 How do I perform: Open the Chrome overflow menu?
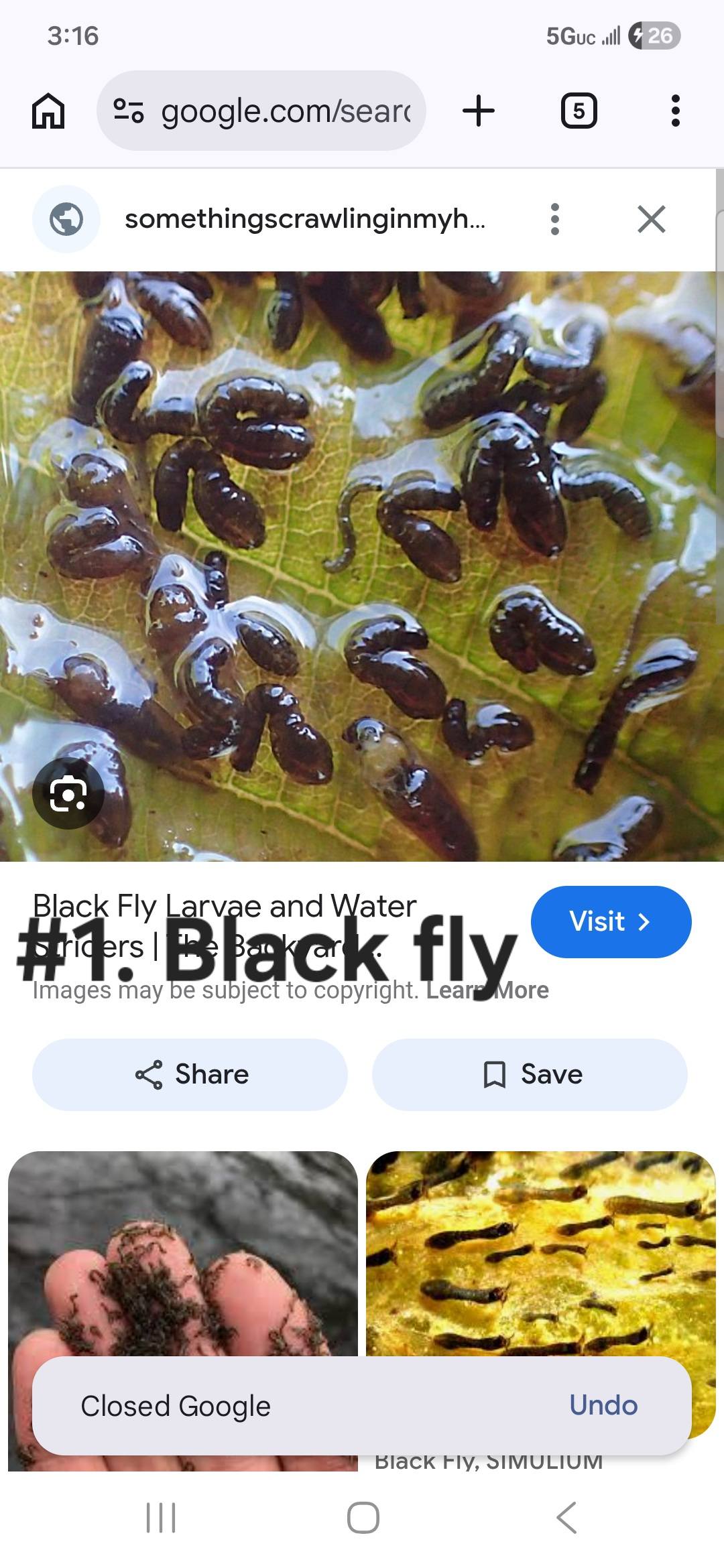pos(675,111)
